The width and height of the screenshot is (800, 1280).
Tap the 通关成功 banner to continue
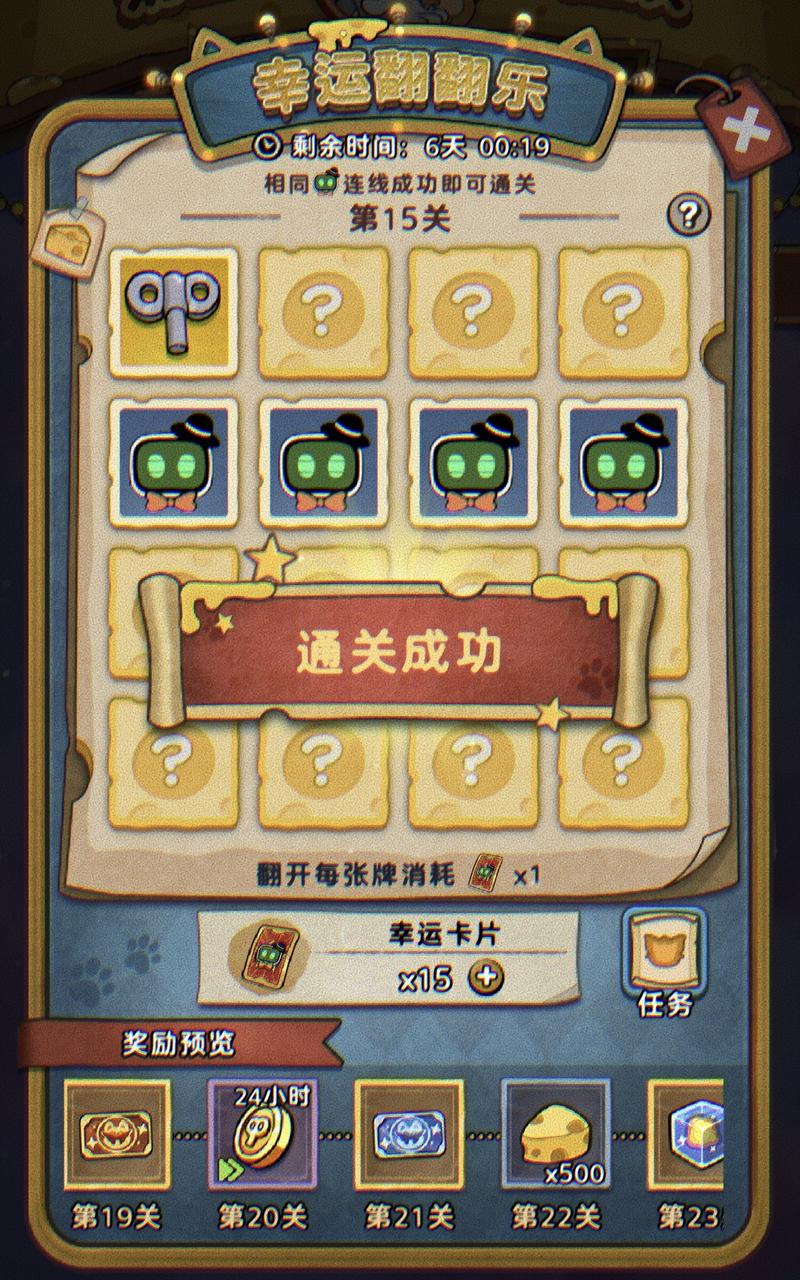pyautogui.click(x=398, y=652)
